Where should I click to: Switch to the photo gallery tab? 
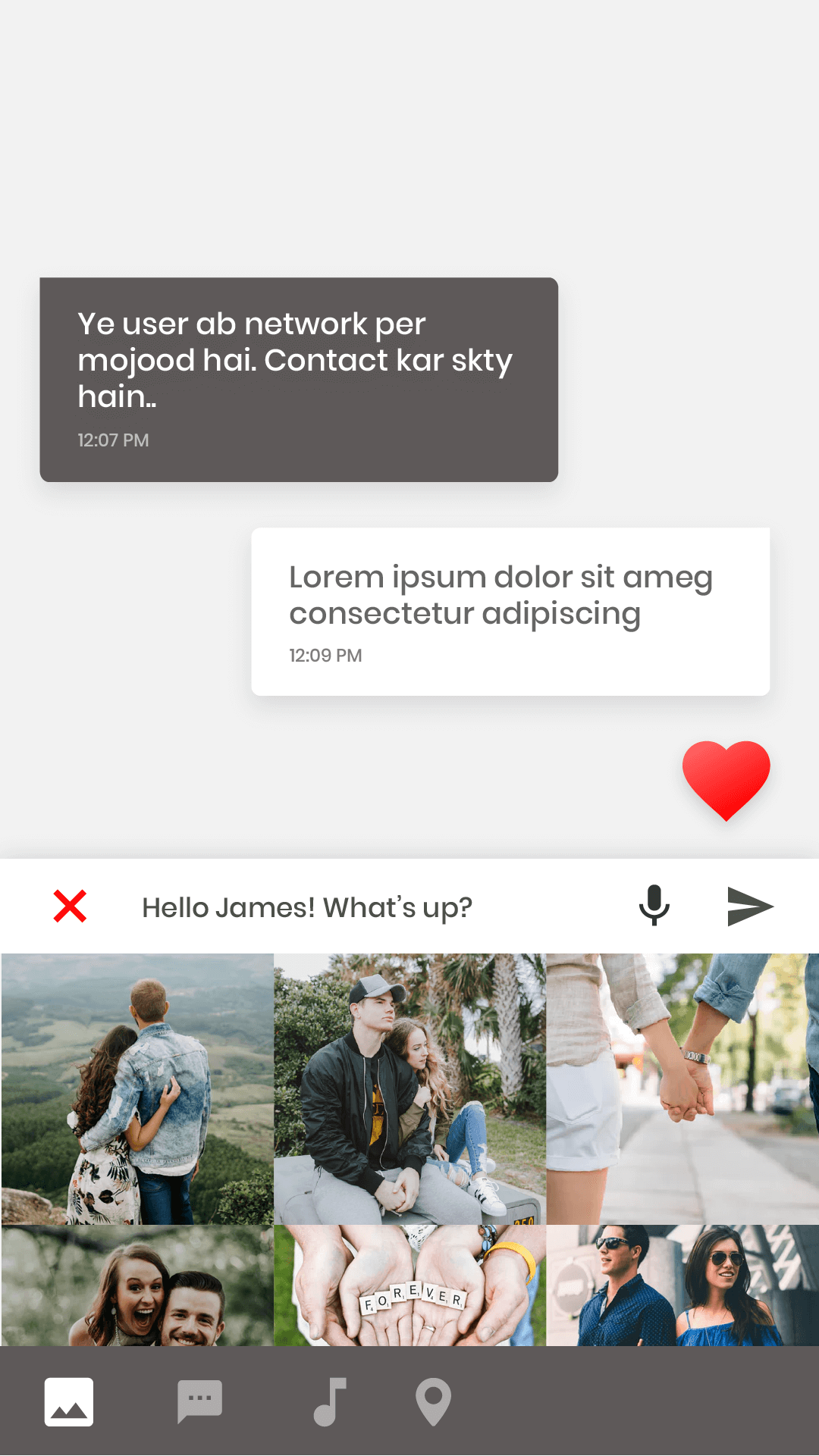(69, 1401)
